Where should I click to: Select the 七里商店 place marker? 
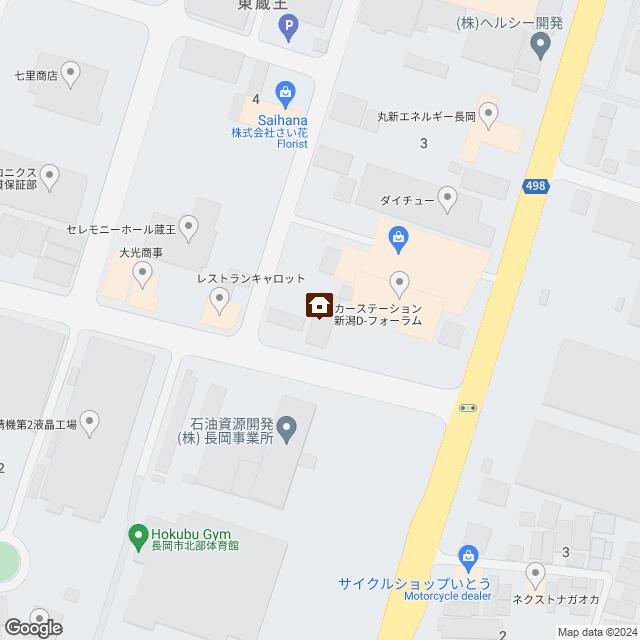[x=70, y=72]
